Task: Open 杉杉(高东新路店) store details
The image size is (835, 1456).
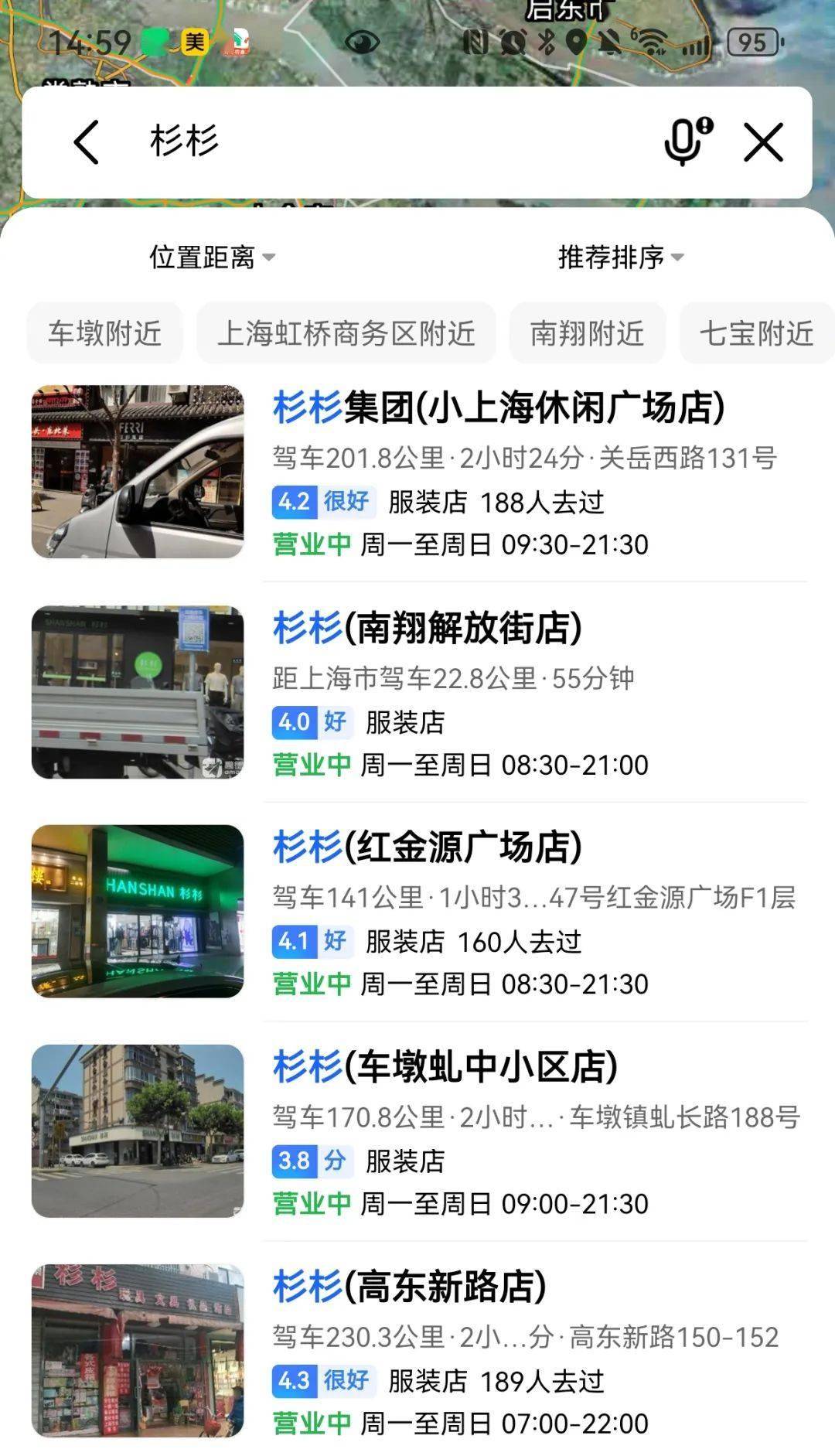Action: (409, 1287)
